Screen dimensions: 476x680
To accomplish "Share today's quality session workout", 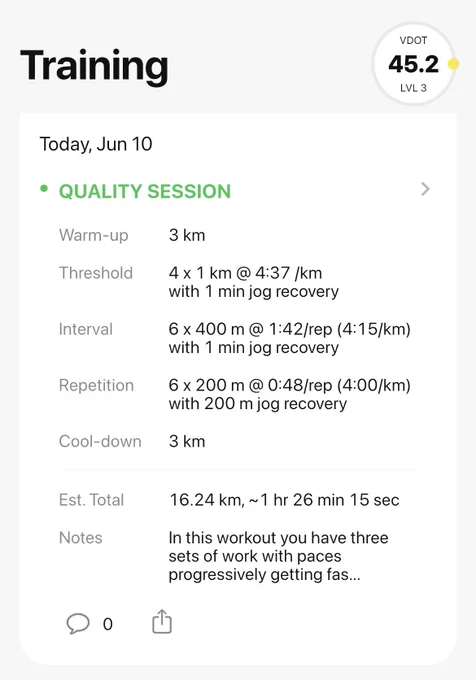I will tap(162, 621).
